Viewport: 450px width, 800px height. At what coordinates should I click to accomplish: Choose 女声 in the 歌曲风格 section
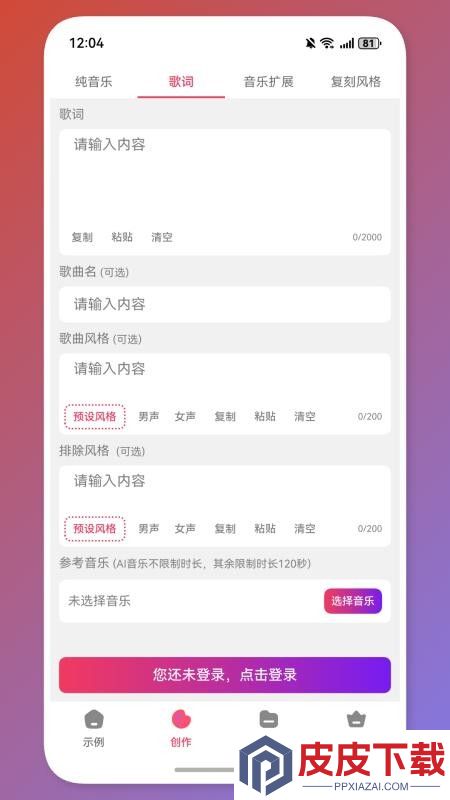(x=185, y=416)
